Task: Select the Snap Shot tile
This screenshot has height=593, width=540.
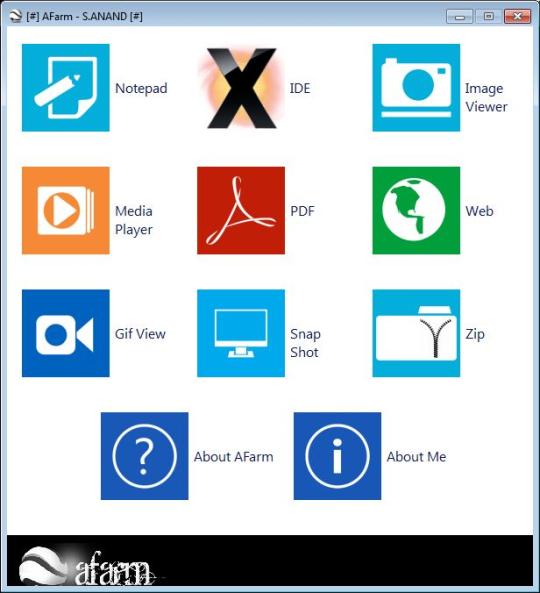Action: (x=241, y=333)
